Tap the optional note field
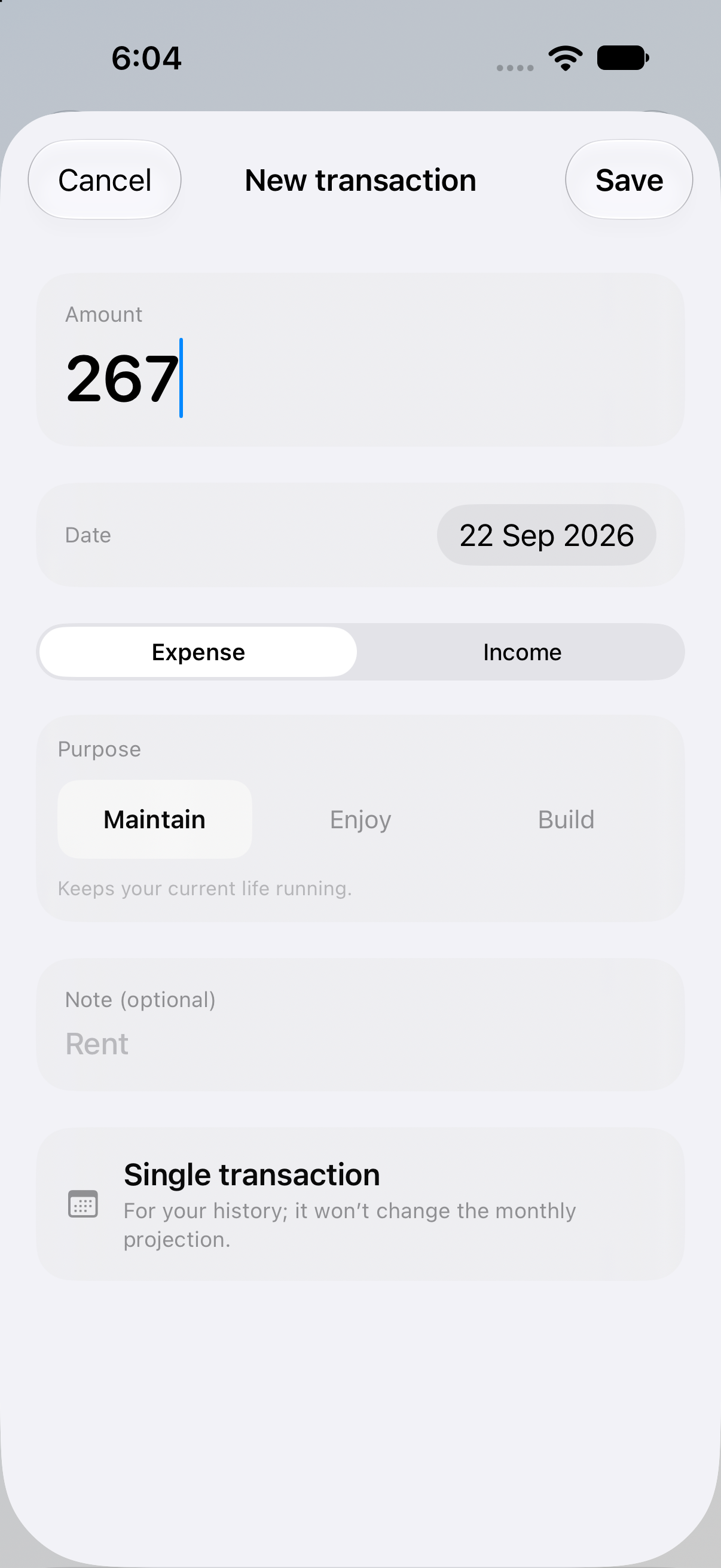 pos(360,1025)
